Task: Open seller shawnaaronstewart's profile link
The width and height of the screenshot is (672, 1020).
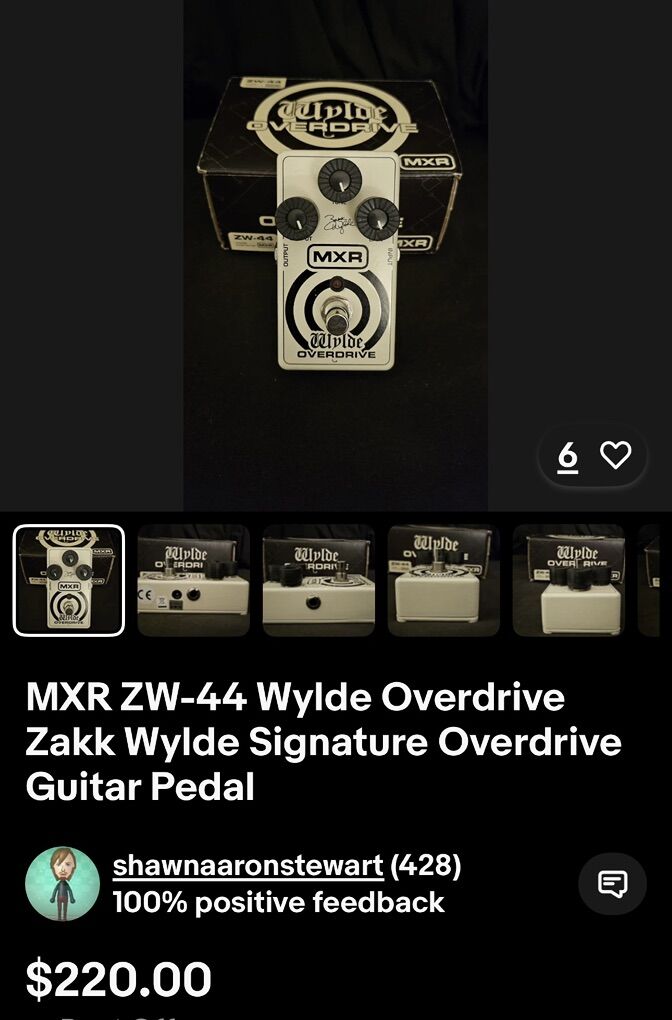Action: tap(248, 866)
